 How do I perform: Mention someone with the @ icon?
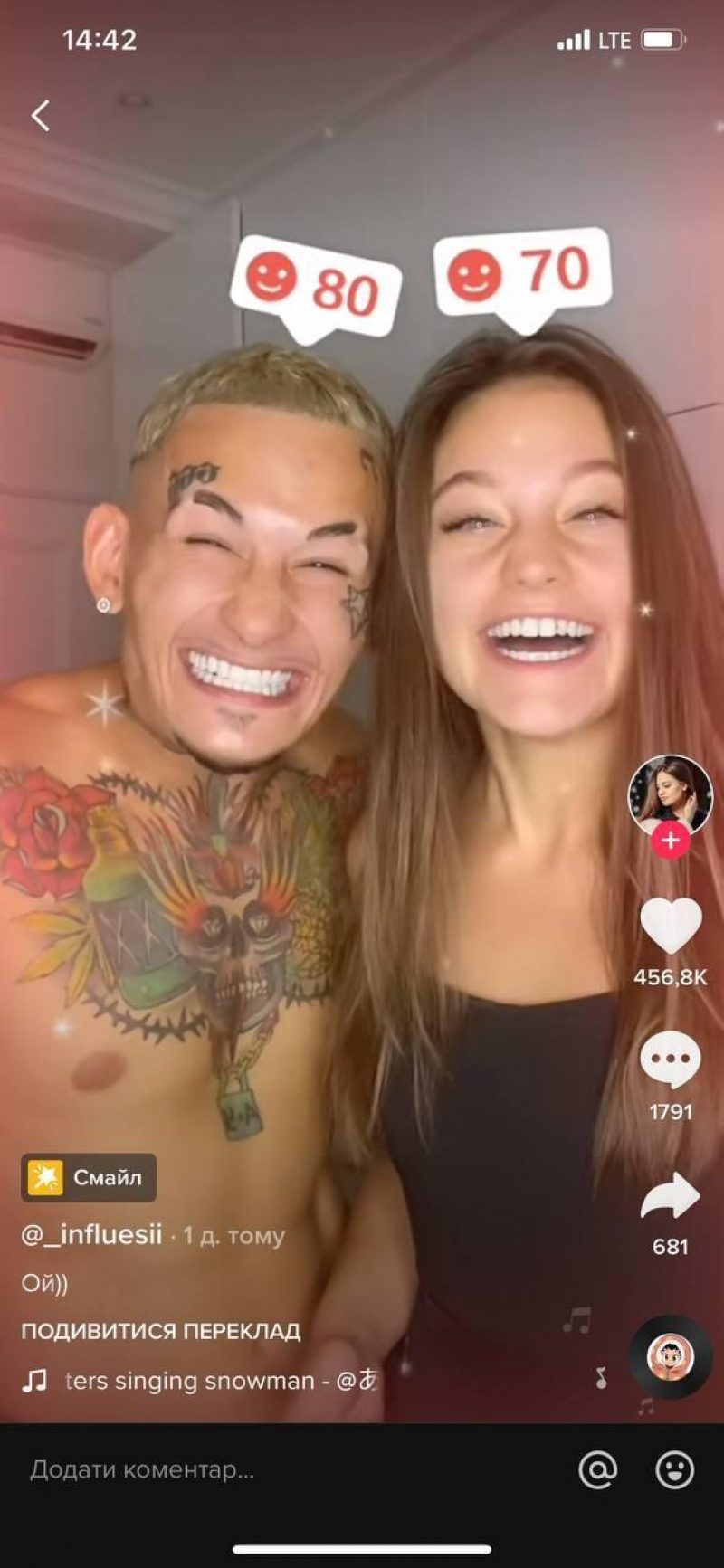tap(597, 1469)
